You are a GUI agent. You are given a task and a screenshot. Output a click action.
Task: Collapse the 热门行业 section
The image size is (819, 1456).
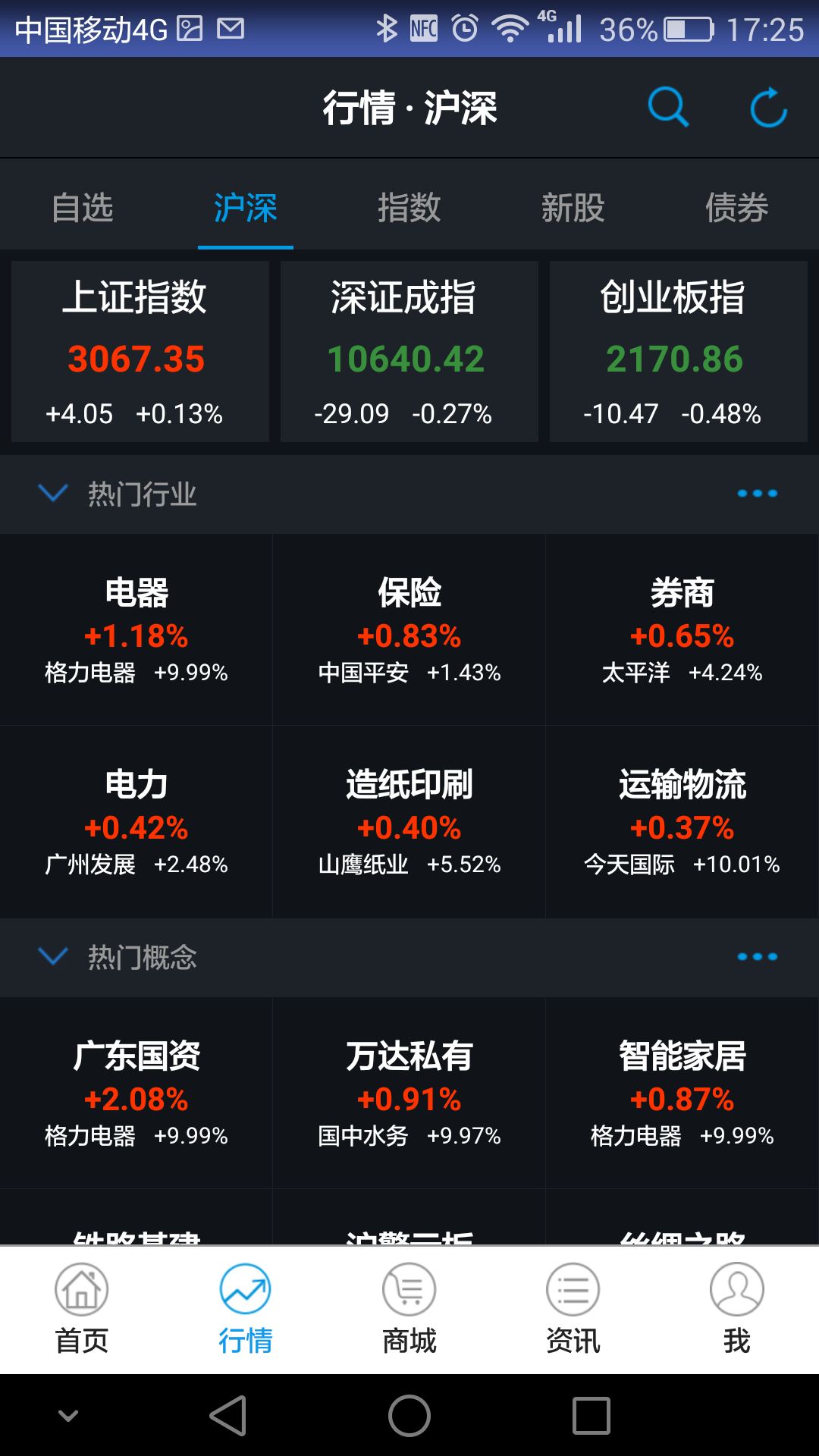pos(53,494)
